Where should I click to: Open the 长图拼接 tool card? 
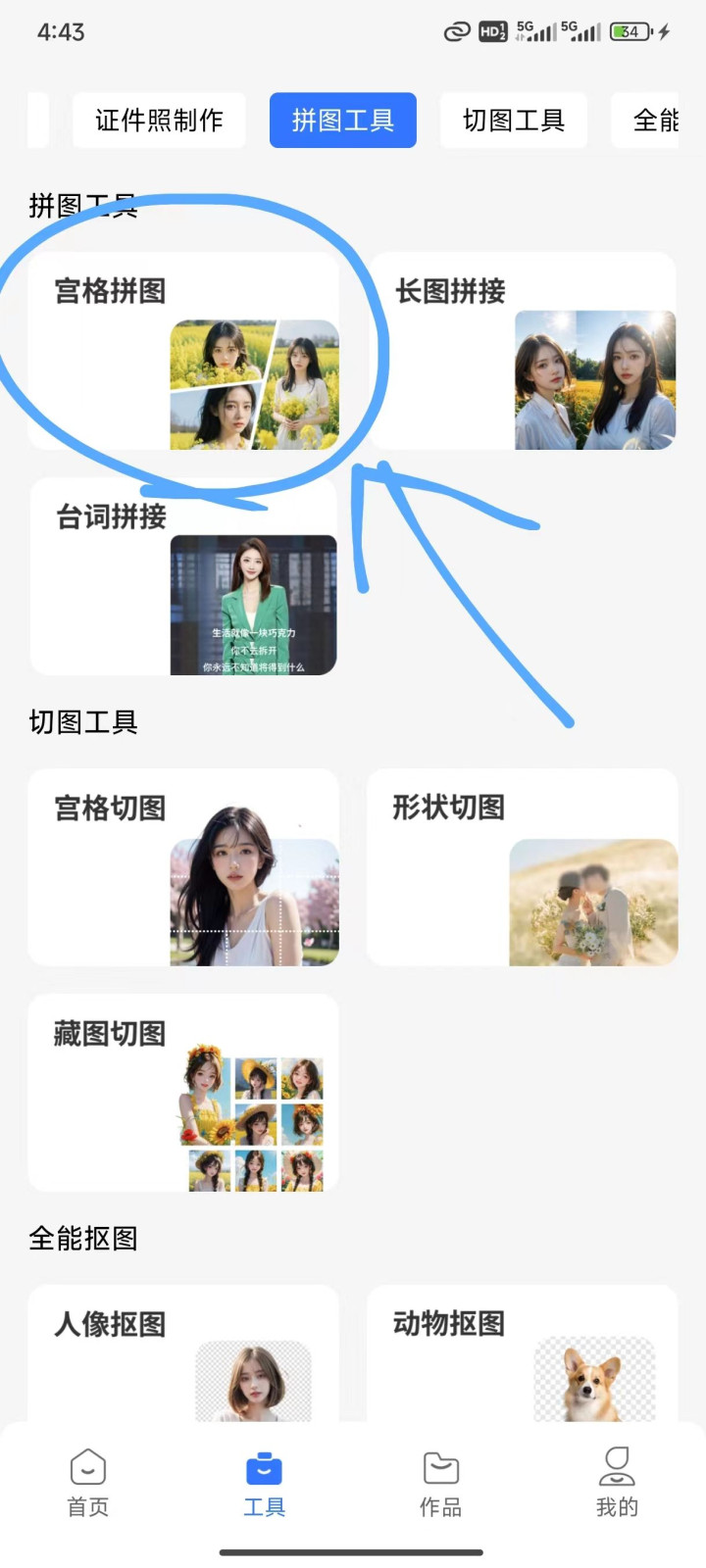coord(523,351)
